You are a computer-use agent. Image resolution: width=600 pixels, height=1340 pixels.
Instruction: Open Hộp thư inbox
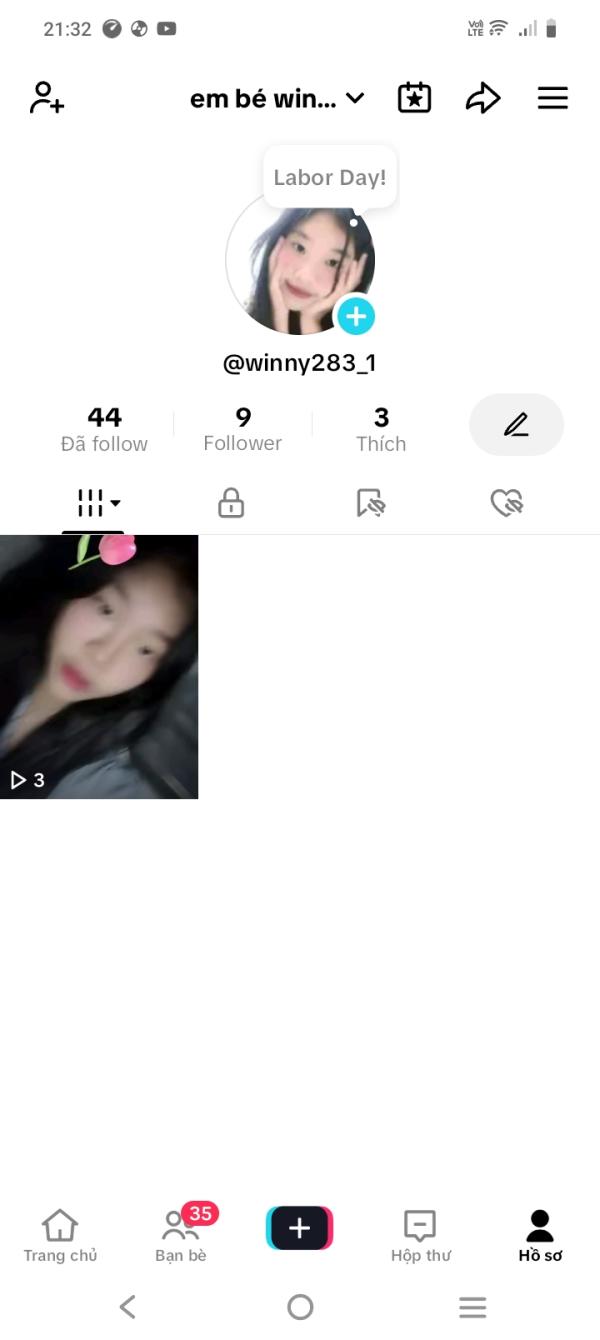[420, 1235]
